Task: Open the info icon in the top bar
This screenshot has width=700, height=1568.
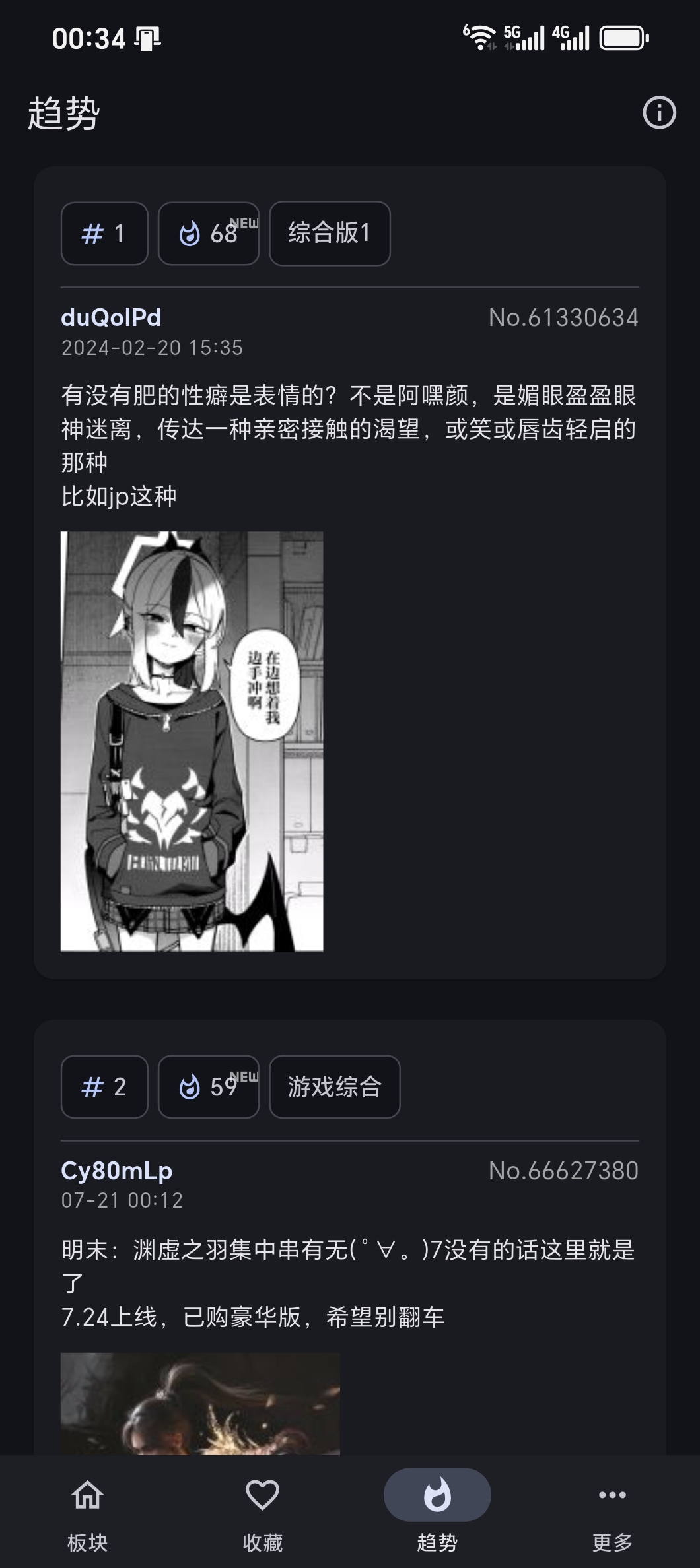Action: pos(659,113)
